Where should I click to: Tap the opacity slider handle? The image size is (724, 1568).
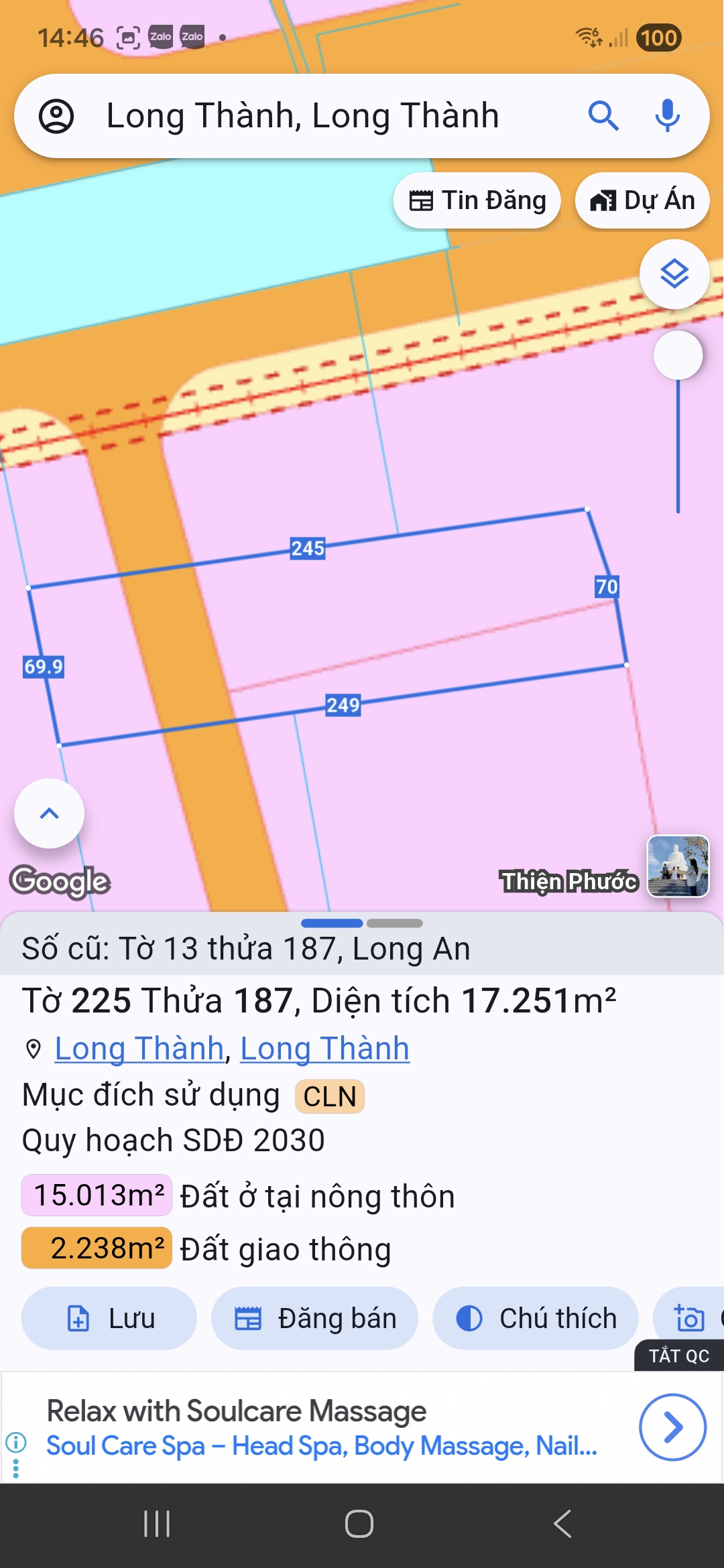[678, 355]
